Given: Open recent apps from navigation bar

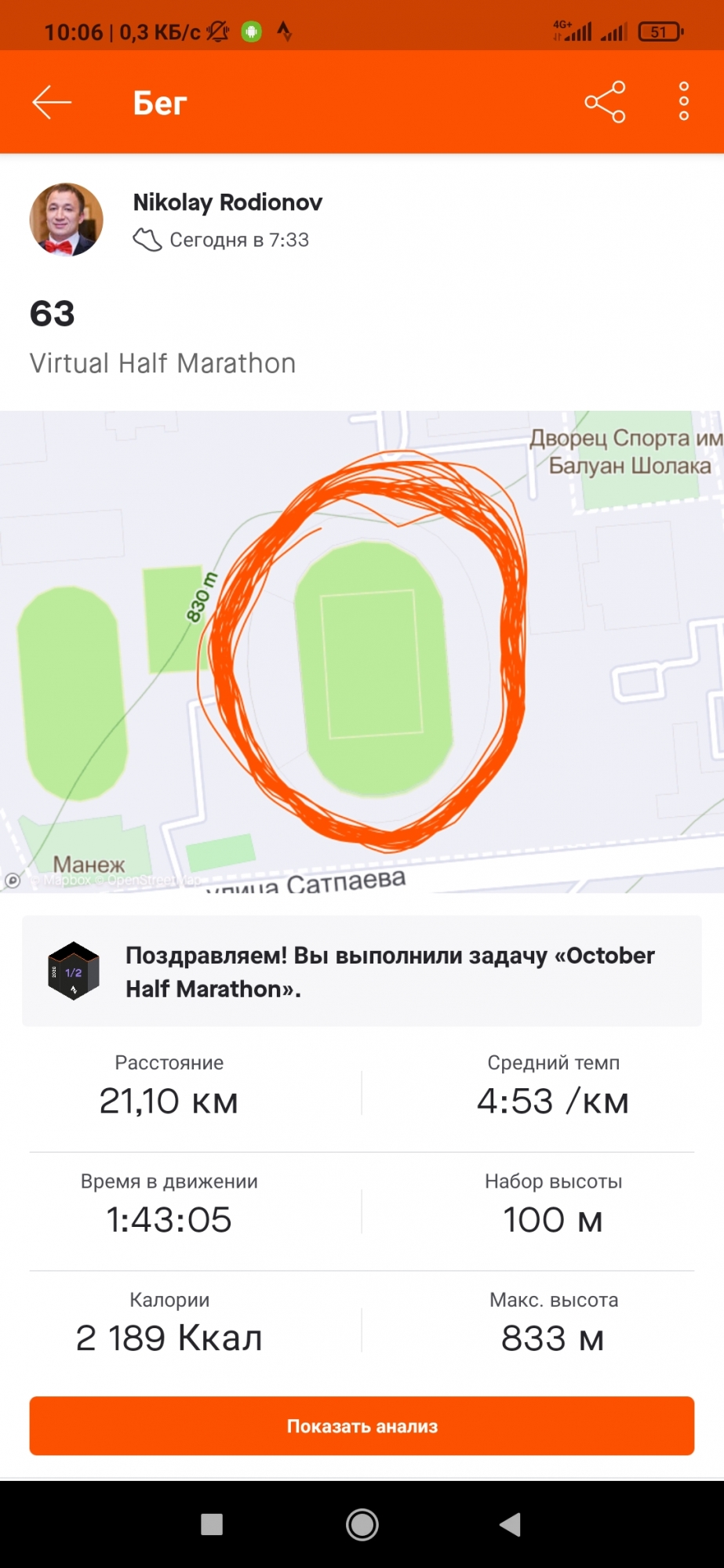Looking at the screenshot, I should pyautogui.click(x=212, y=1524).
